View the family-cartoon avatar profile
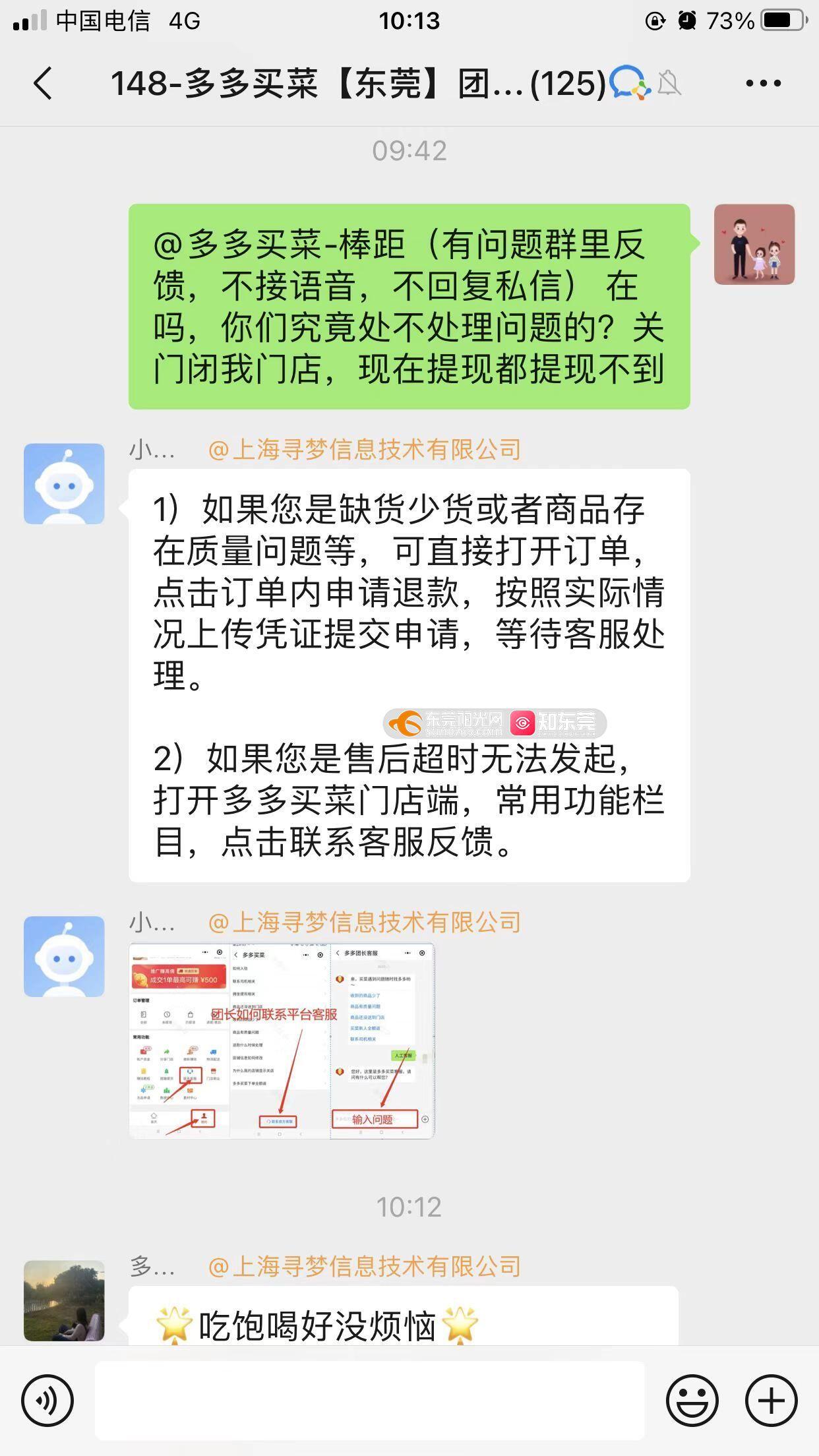Image resolution: width=819 pixels, height=1456 pixels. click(754, 245)
